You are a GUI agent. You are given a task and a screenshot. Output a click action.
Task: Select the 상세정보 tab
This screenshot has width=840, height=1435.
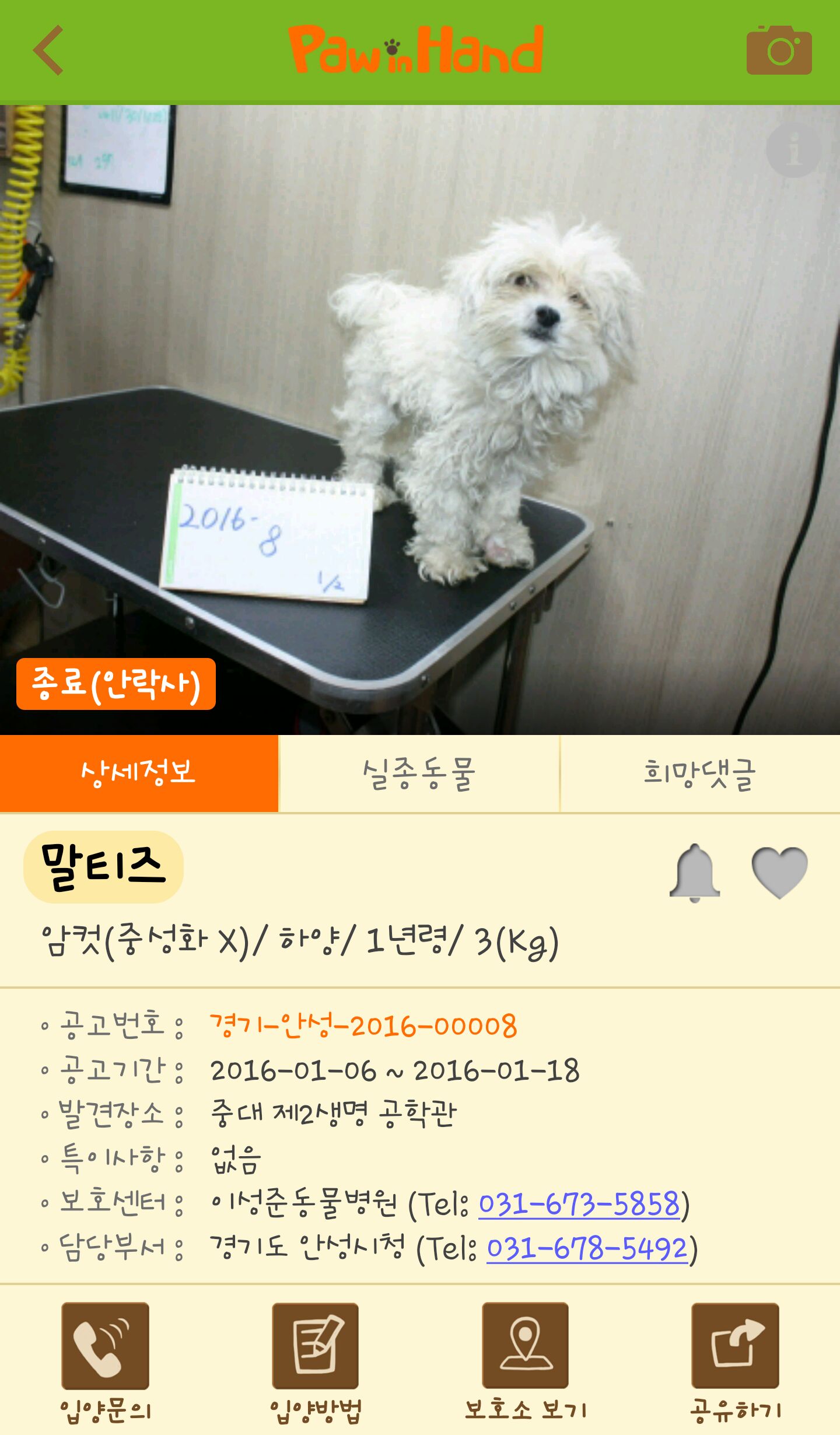(139, 773)
